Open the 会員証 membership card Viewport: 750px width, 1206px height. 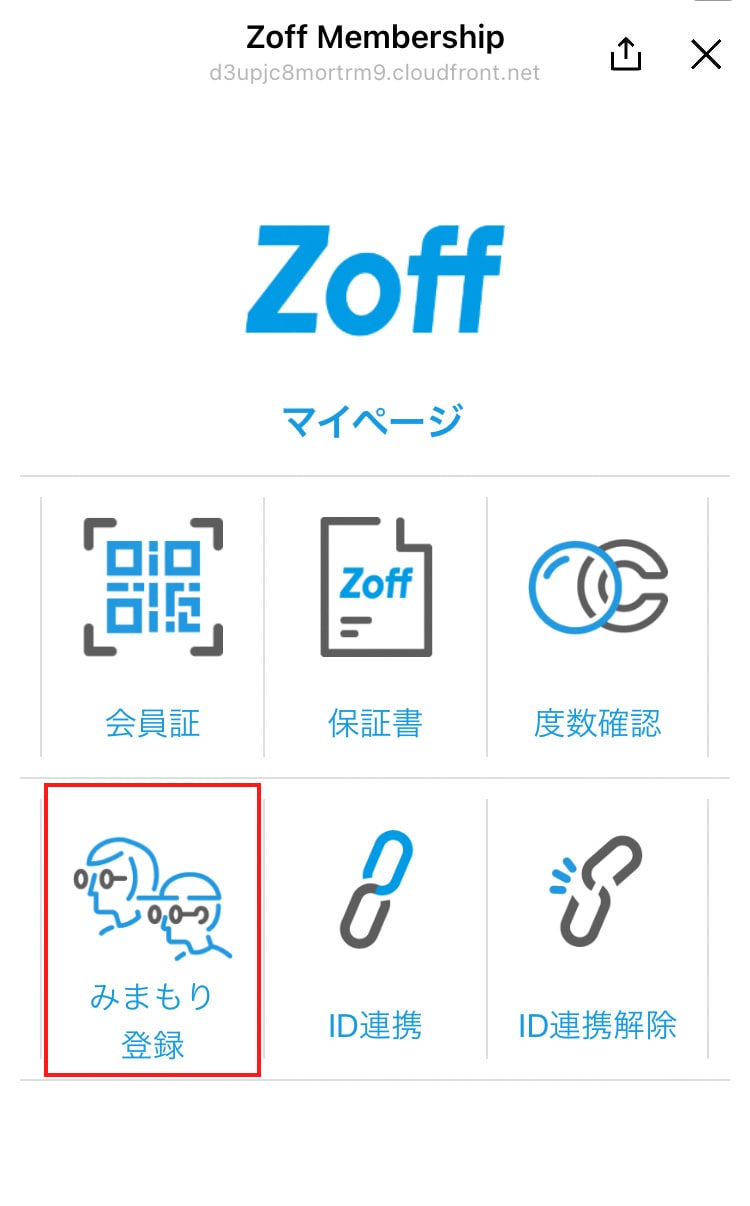tap(152, 627)
